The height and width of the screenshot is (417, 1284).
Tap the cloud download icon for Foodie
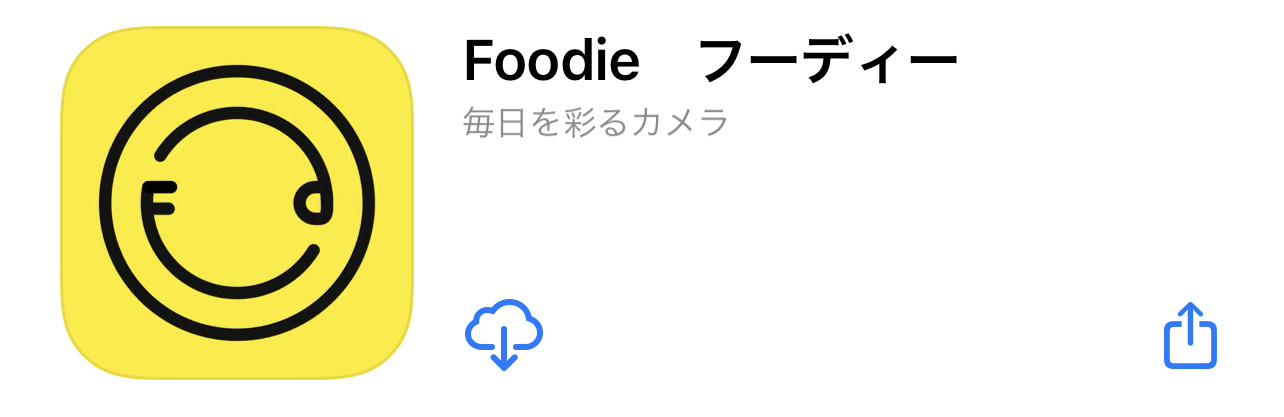504,334
